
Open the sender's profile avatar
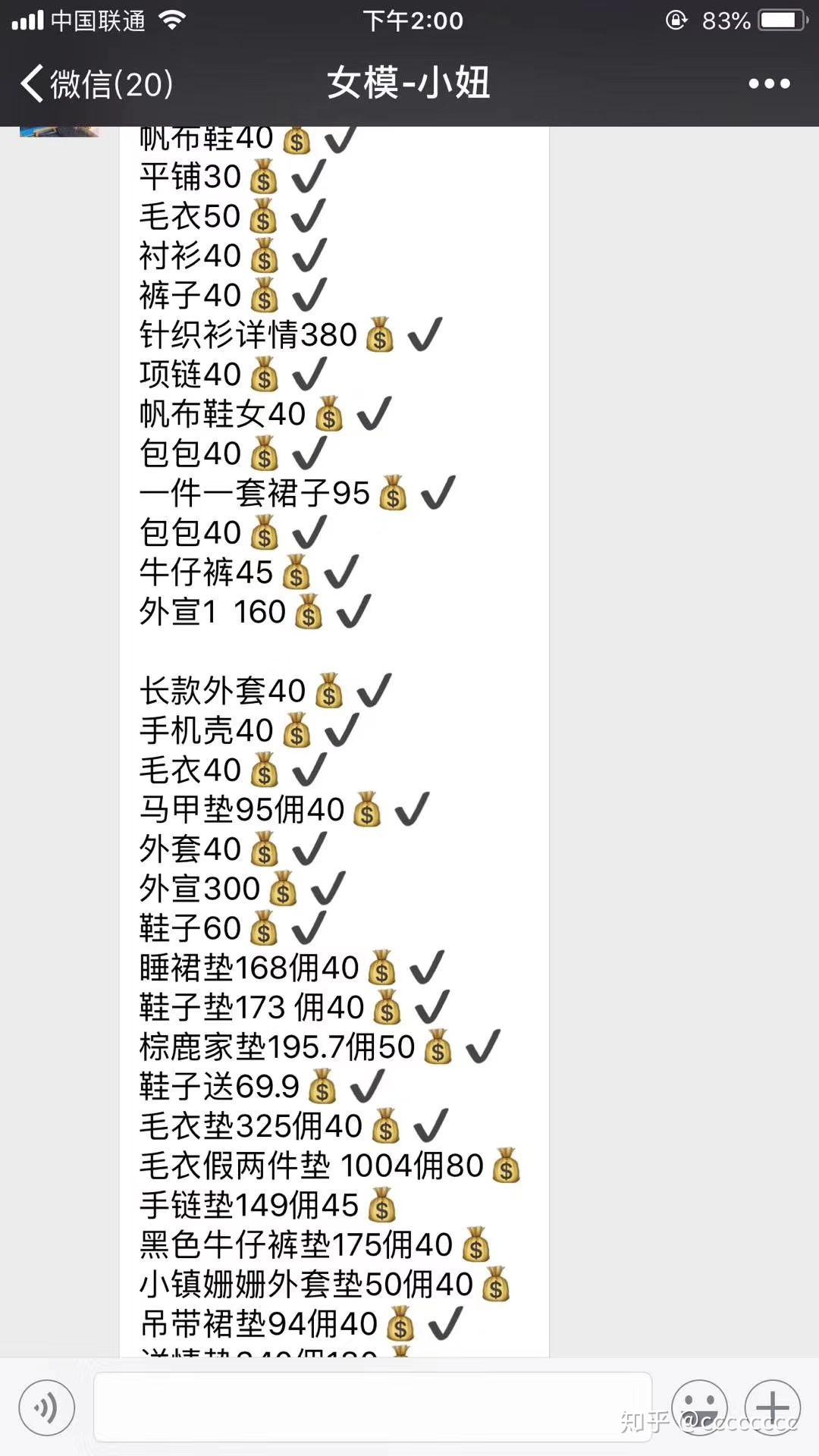(x=59, y=132)
